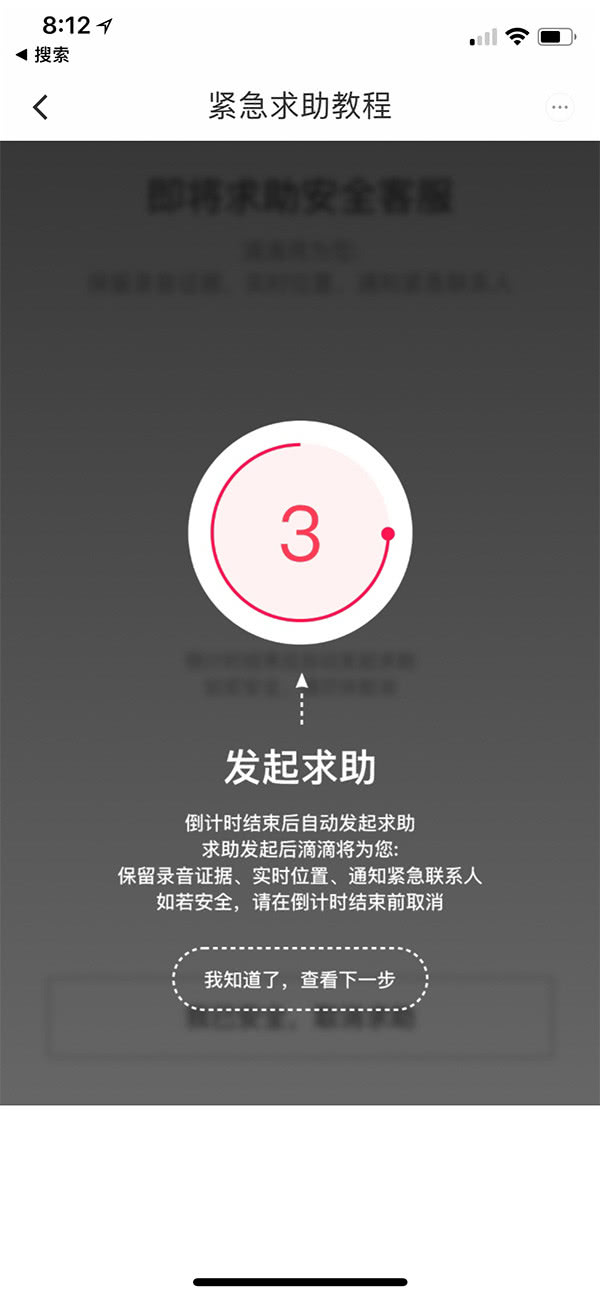Viewport: 600px width, 1299px height.
Task: Open the three-dot overflow menu
Action: [x=559, y=107]
